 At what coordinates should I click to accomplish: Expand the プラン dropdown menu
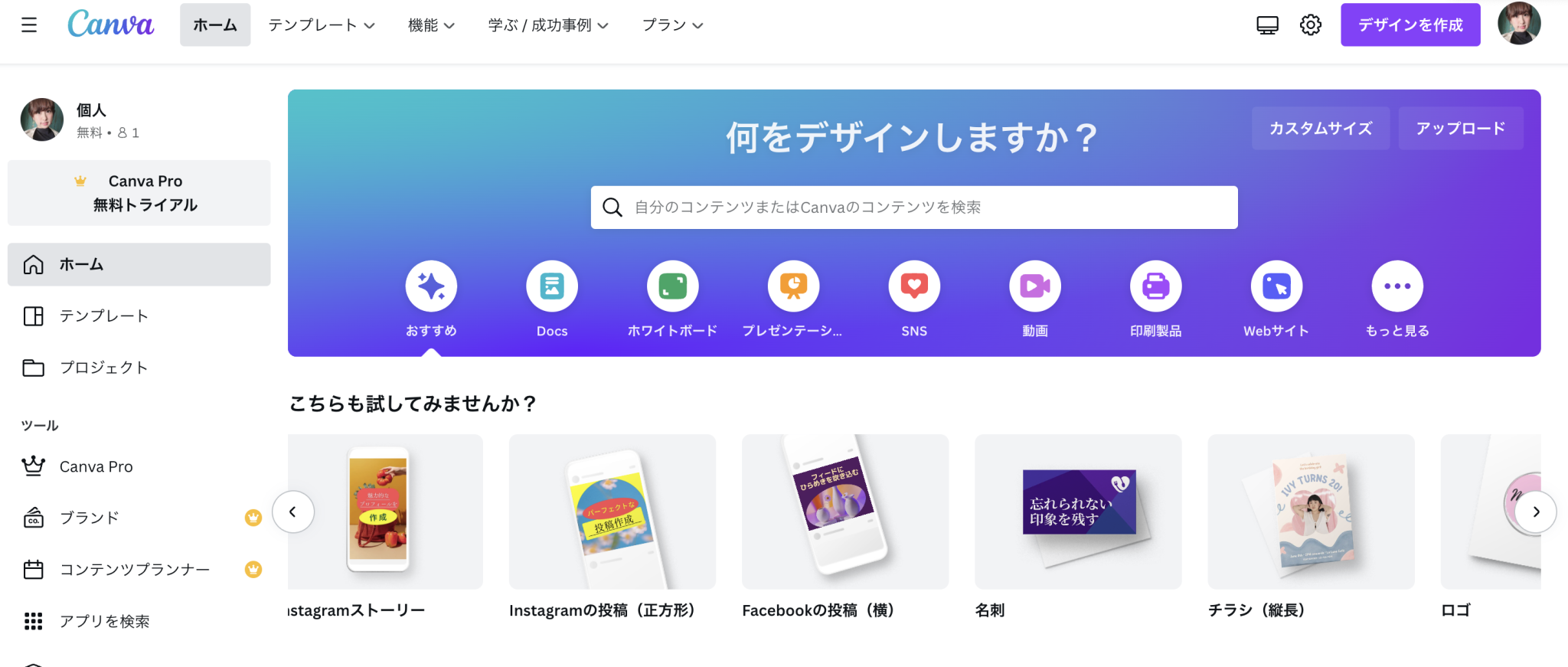tap(672, 25)
